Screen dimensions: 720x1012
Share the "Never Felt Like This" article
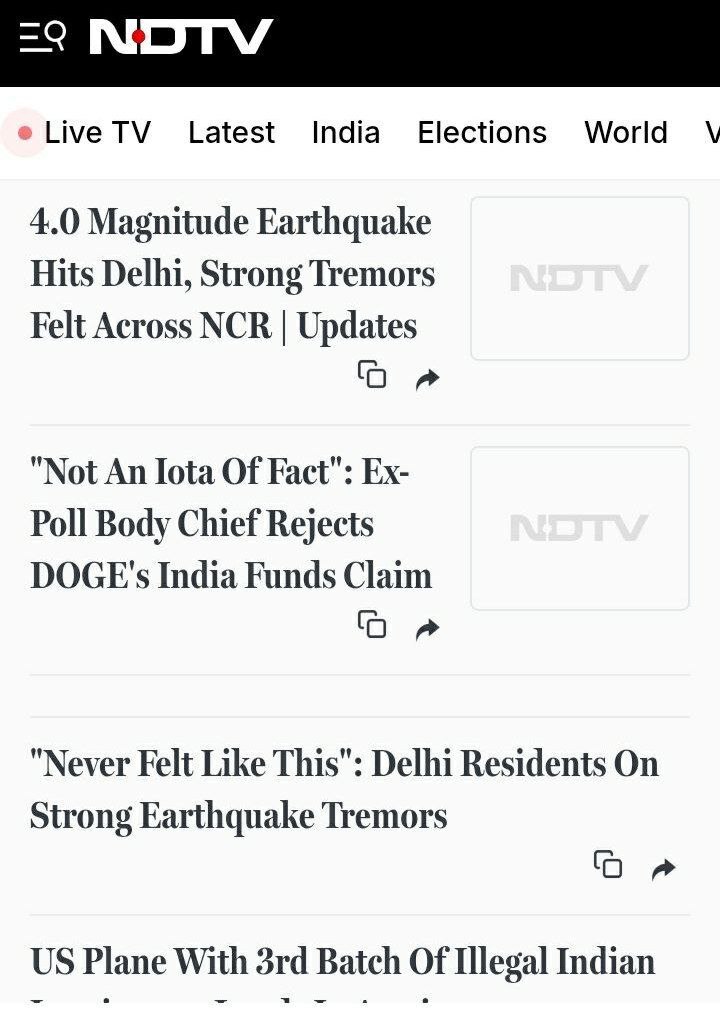coord(663,869)
